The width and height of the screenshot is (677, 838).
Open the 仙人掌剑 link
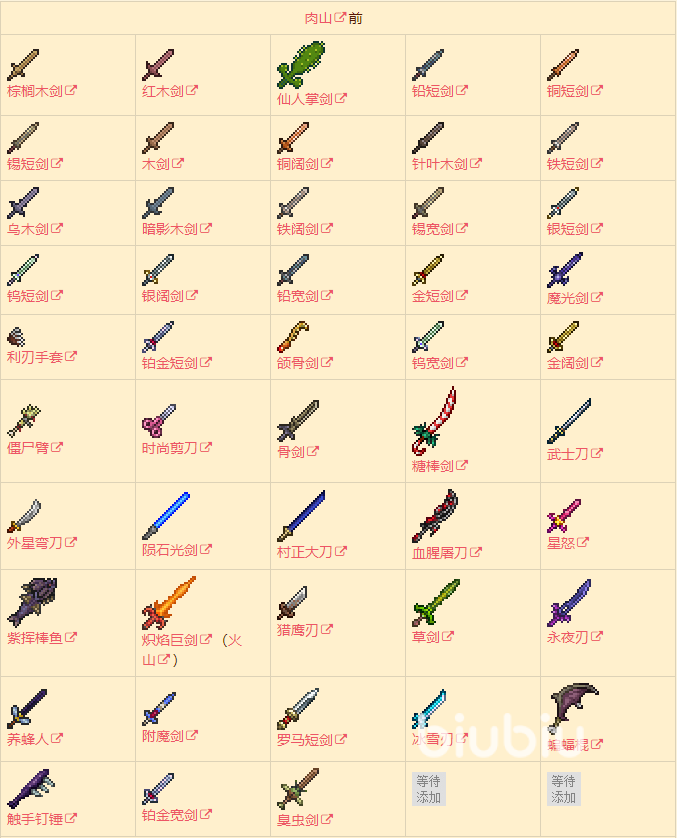point(304,99)
